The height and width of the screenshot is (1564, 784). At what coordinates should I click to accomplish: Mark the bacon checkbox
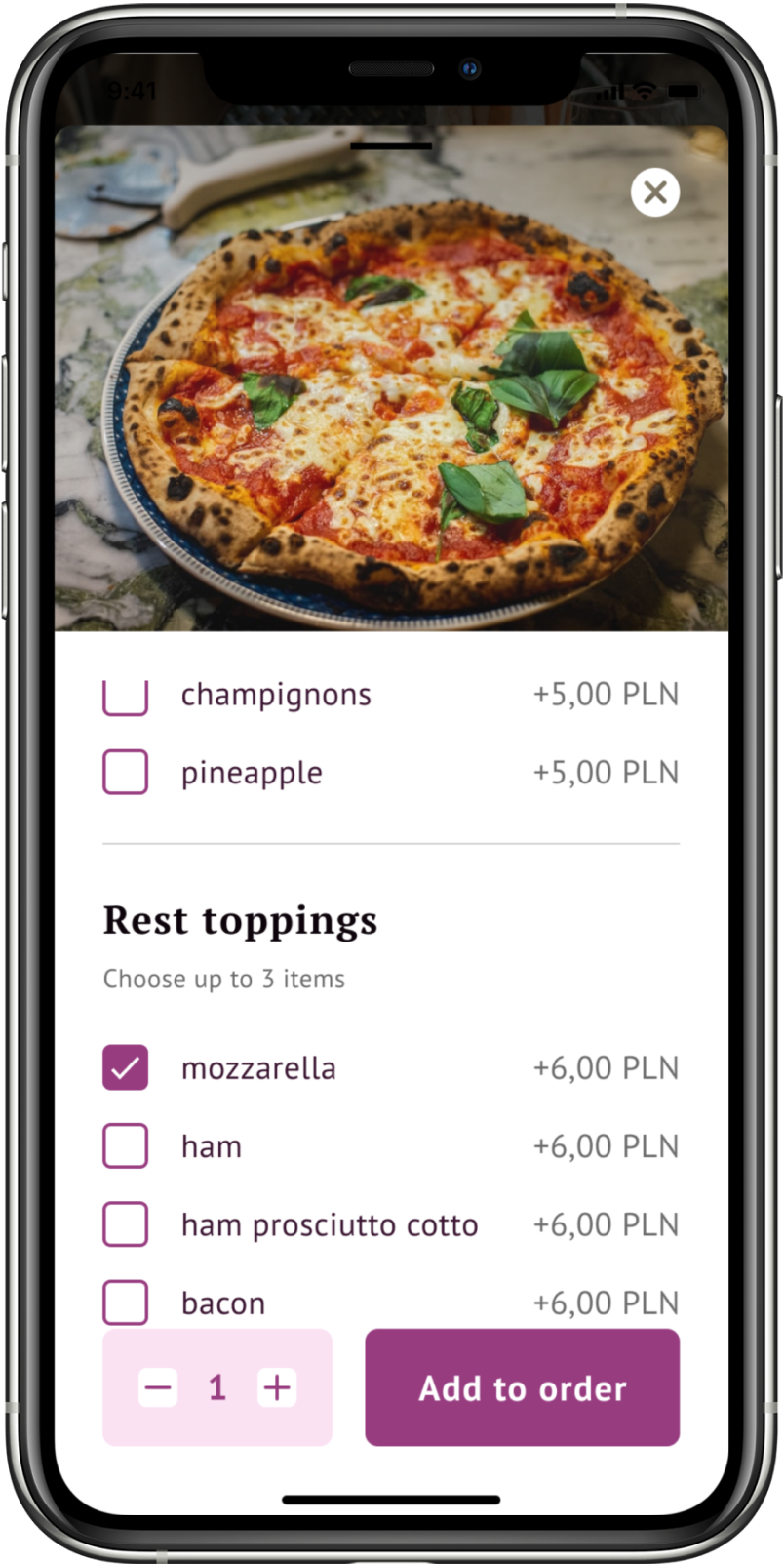pyautogui.click(x=126, y=1302)
